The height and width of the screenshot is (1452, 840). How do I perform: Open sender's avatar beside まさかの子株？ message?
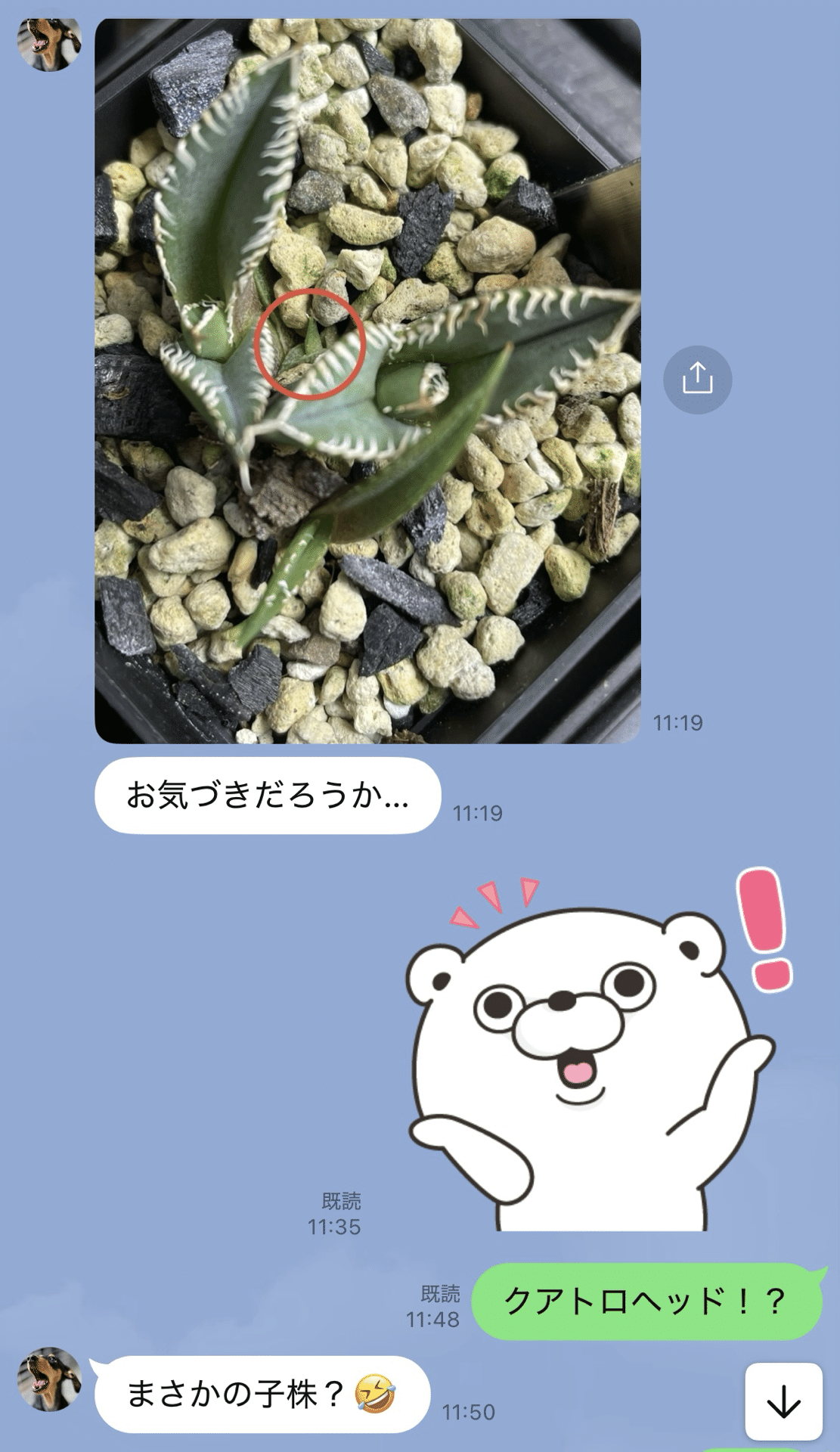pos(50,1379)
